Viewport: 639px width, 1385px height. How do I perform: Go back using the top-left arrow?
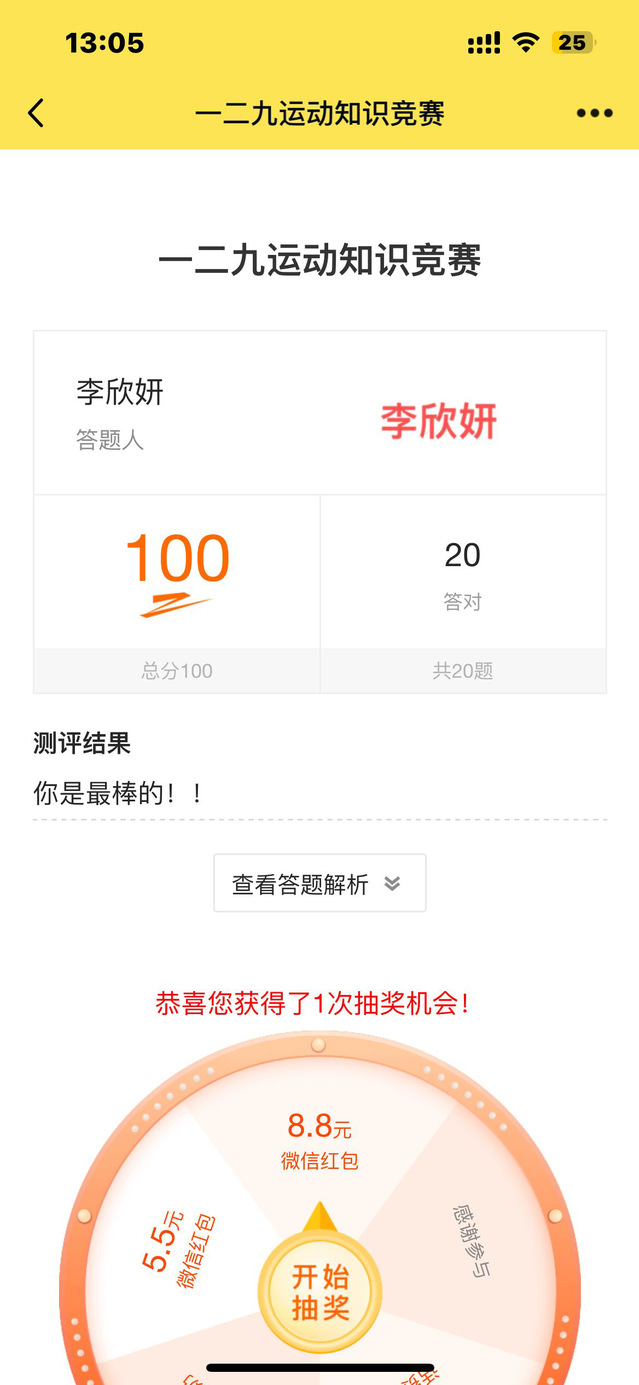click(x=36, y=113)
